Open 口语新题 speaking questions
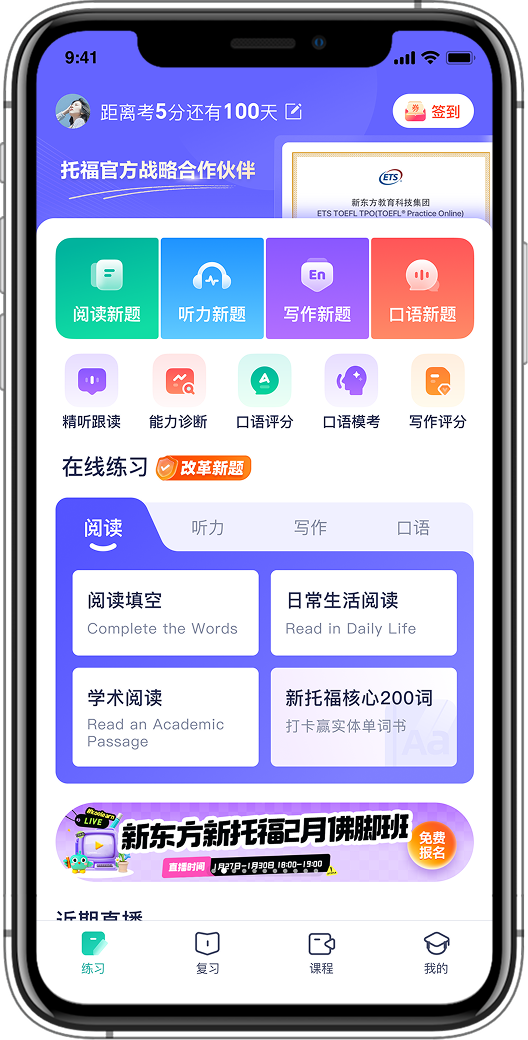This screenshot has height=1040, width=528. 423,289
